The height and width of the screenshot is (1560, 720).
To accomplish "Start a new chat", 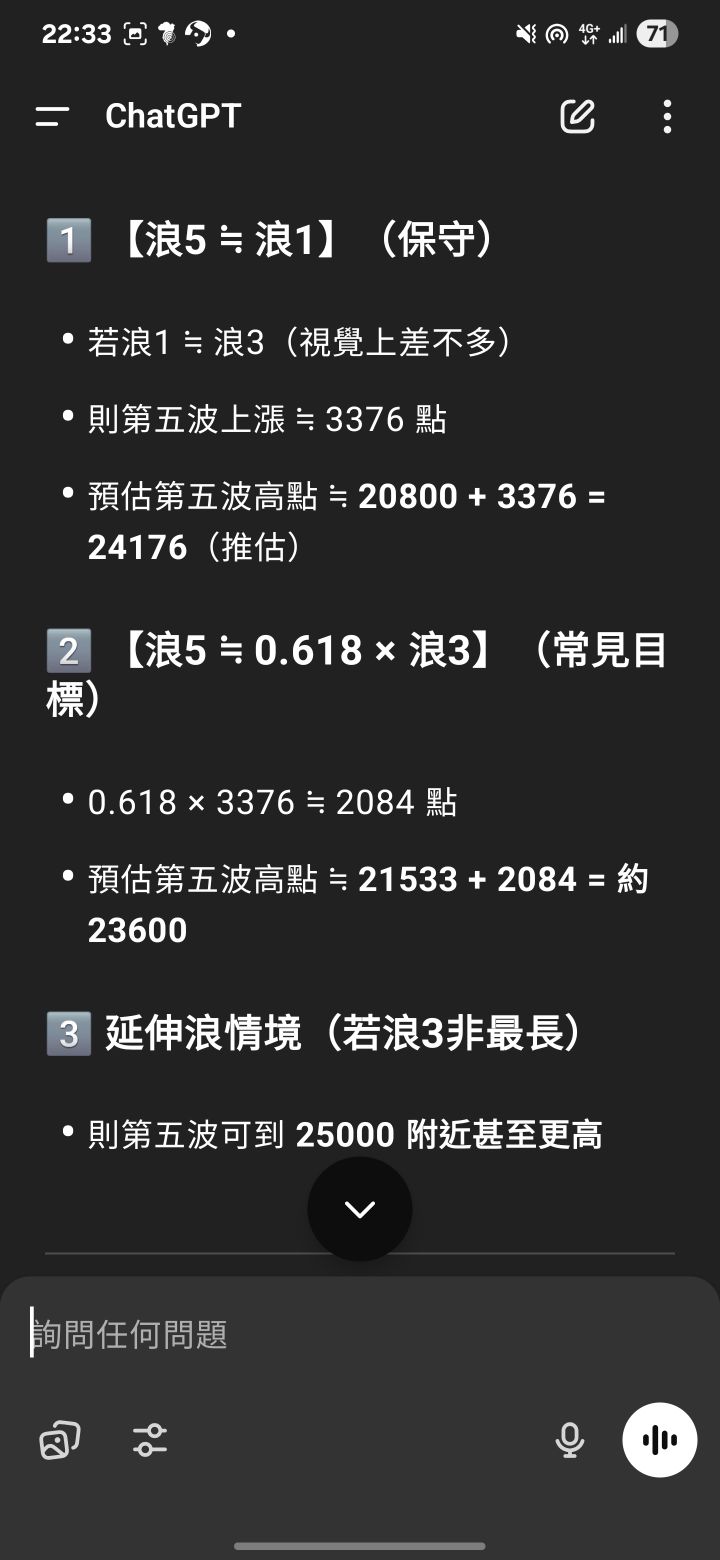I will point(577,117).
